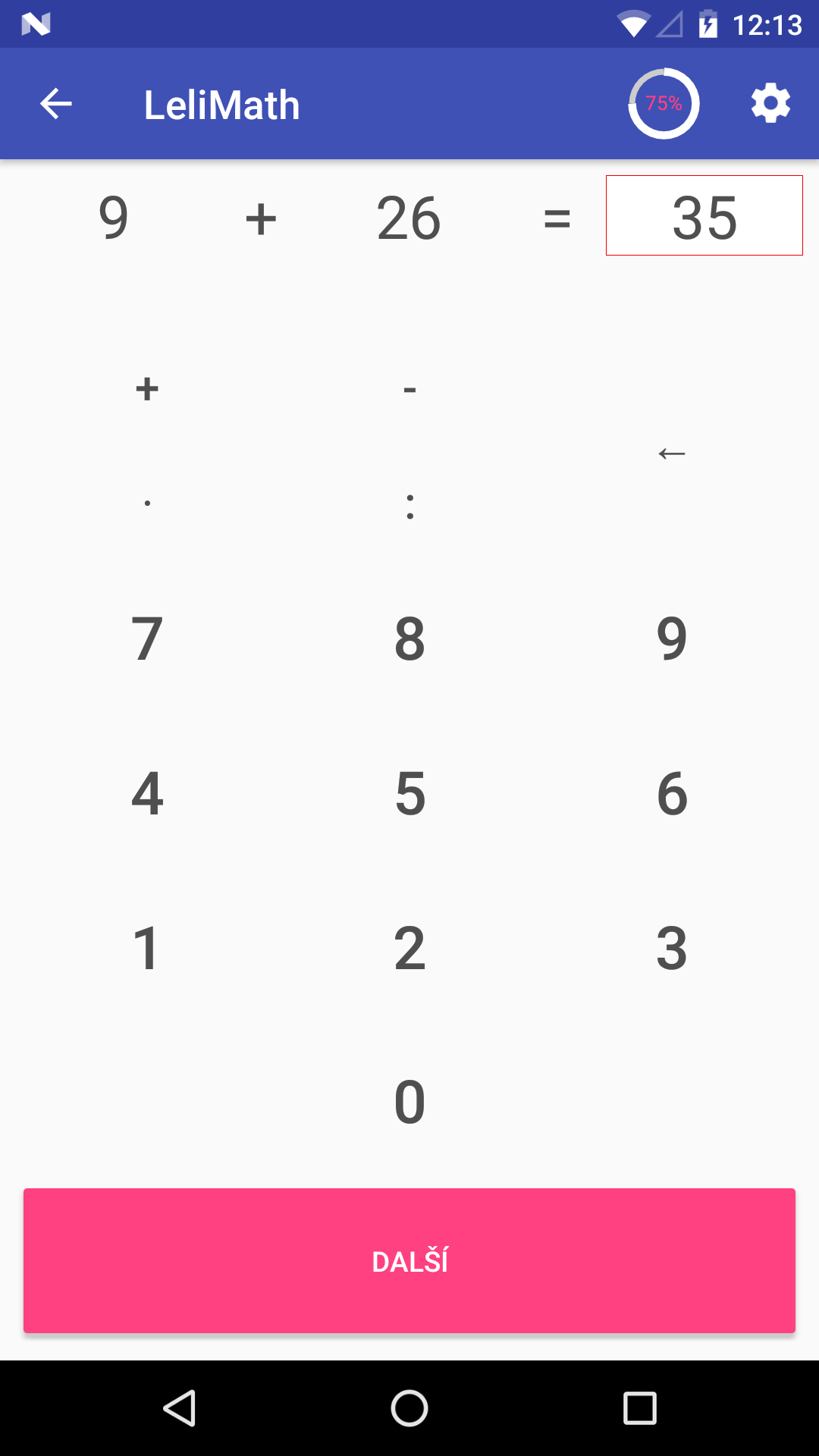Go back using the app bar arrow
Viewport: 819px width, 1456px height.
[x=55, y=104]
